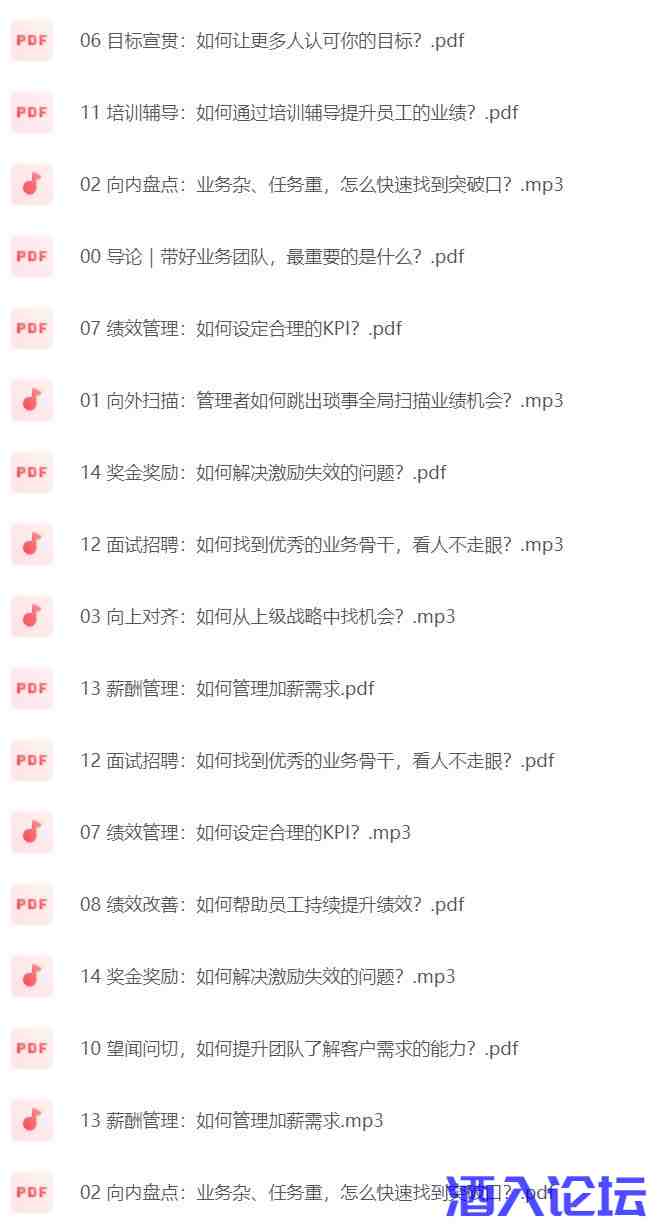The height and width of the screenshot is (1231, 661).
Task: Play the 01 向外扫描 mp3 audio
Action: coord(321,401)
